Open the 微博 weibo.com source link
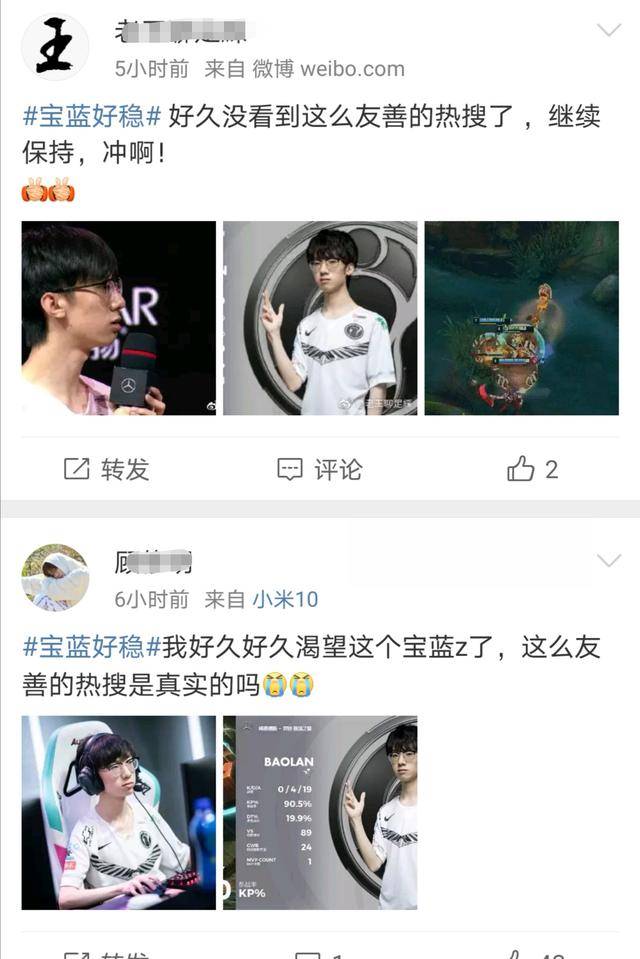This screenshot has height=959, width=640. pyautogui.click(x=328, y=69)
